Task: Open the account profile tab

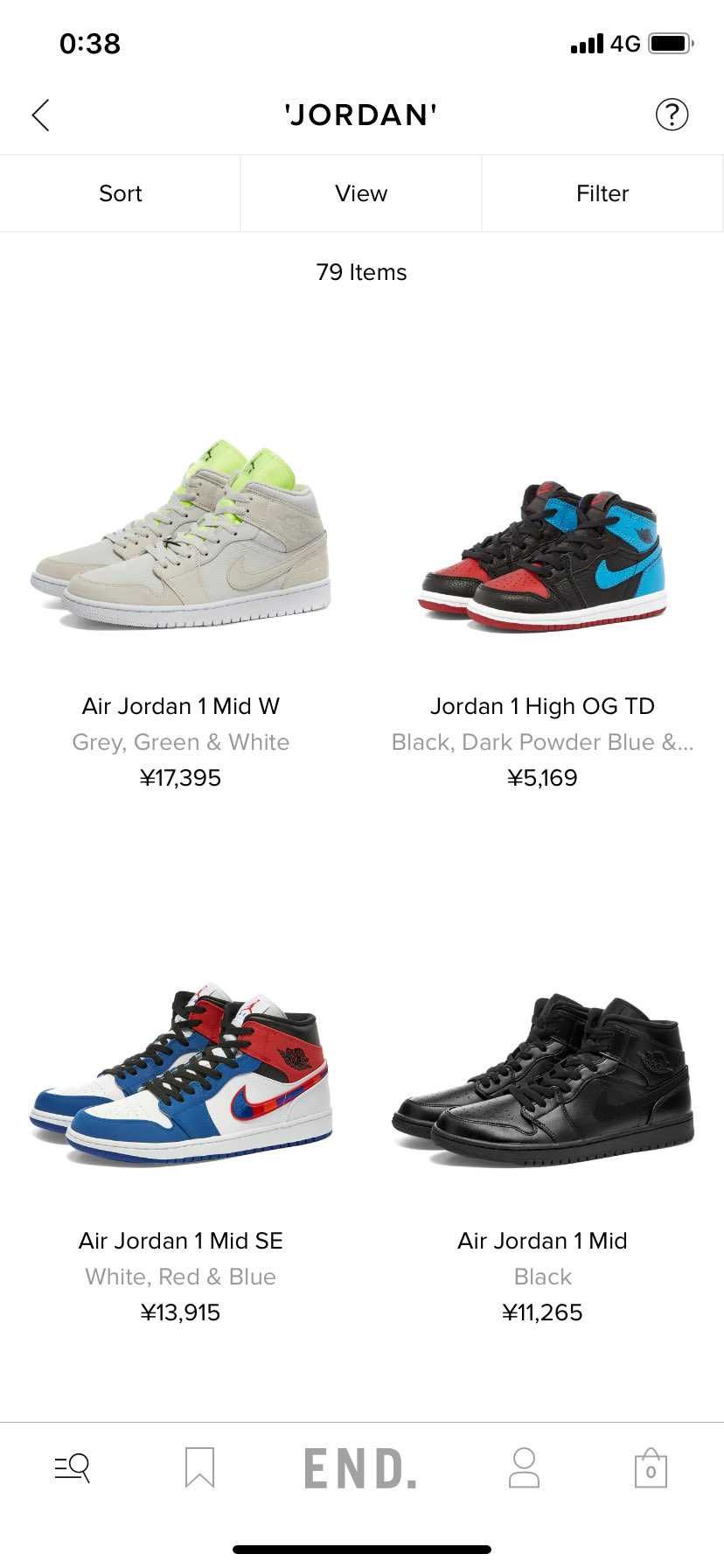Action: pyautogui.click(x=524, y=1467)
